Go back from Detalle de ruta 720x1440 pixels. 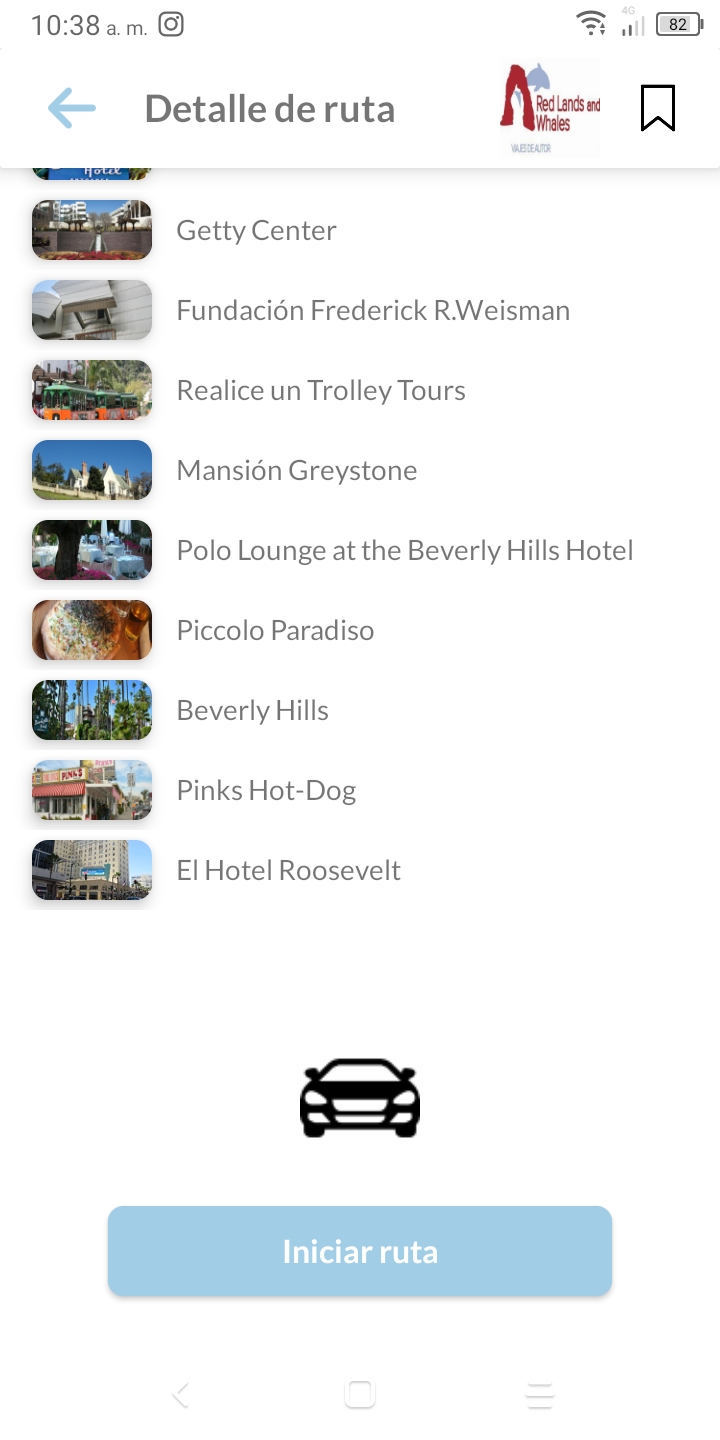tap(72, 108)
